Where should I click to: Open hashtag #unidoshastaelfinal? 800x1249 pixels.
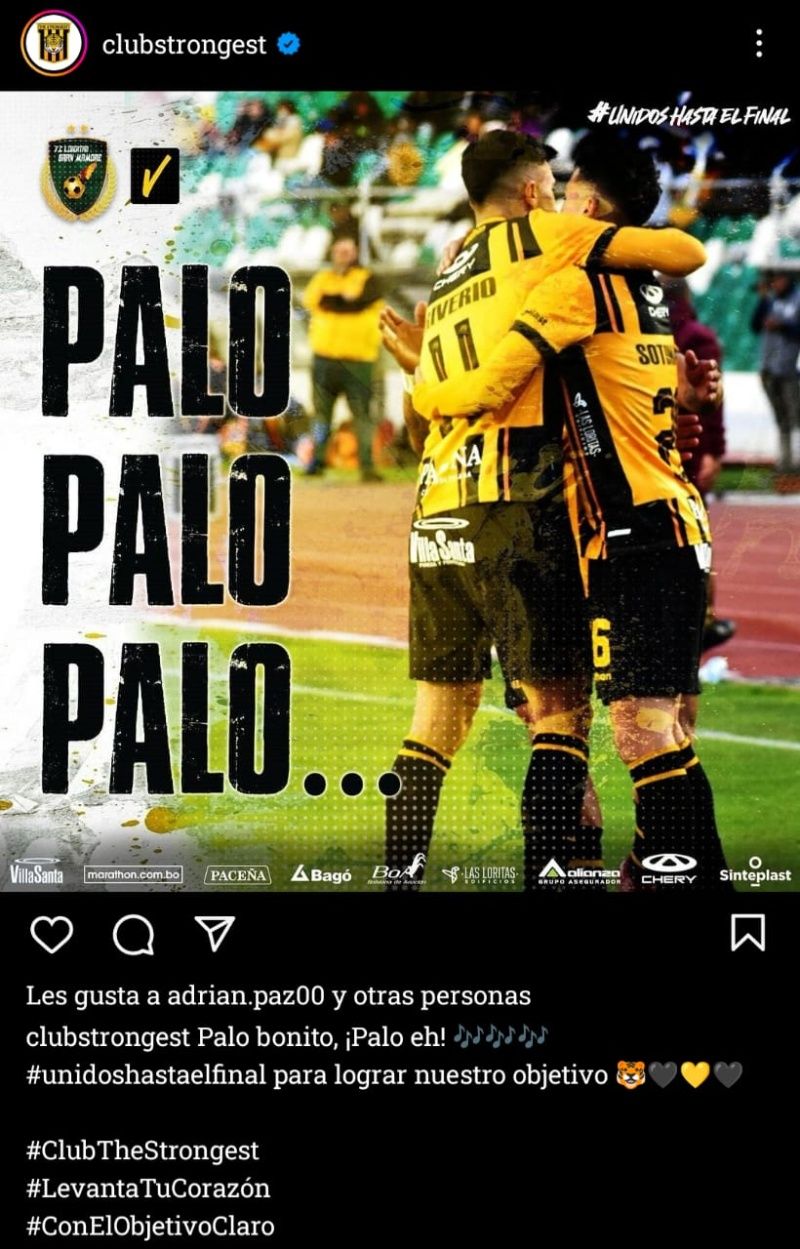pos(146,1076)
